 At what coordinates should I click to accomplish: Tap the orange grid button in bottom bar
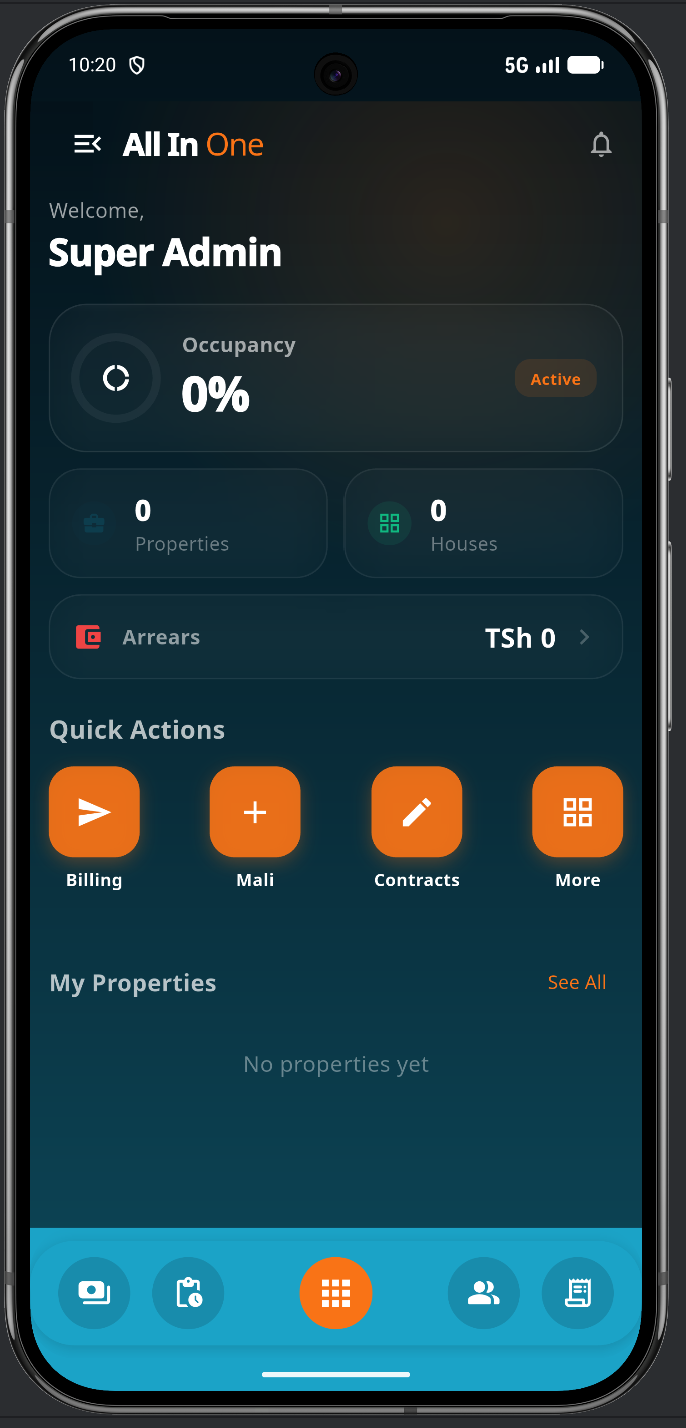[336, 1293]
